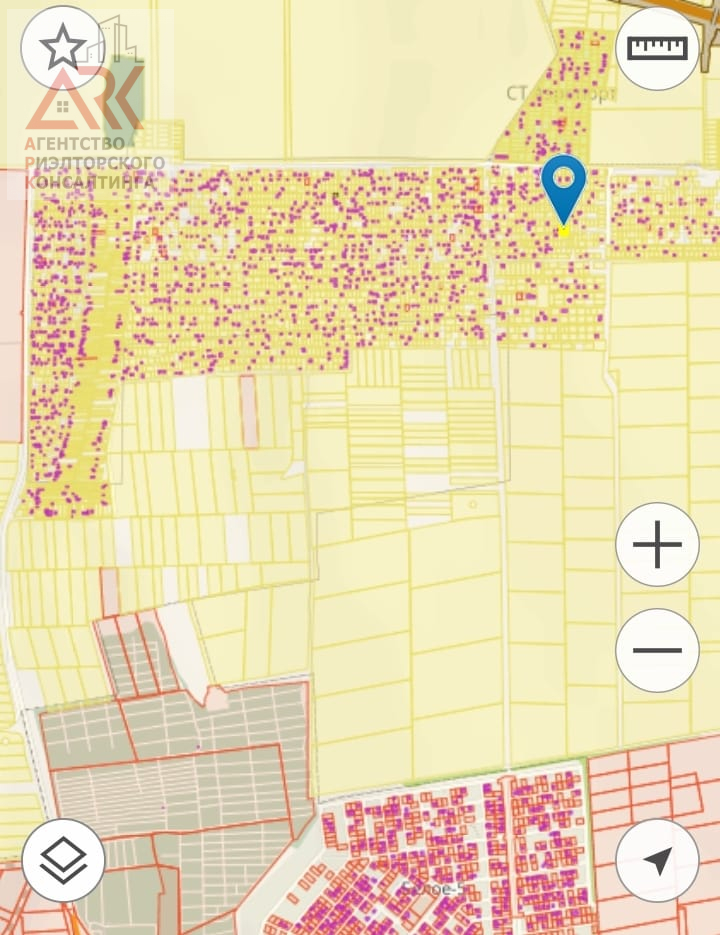This screenshot has width=720, height=935.
Task: Zoom in on the map
Action: tap(657, 545)
